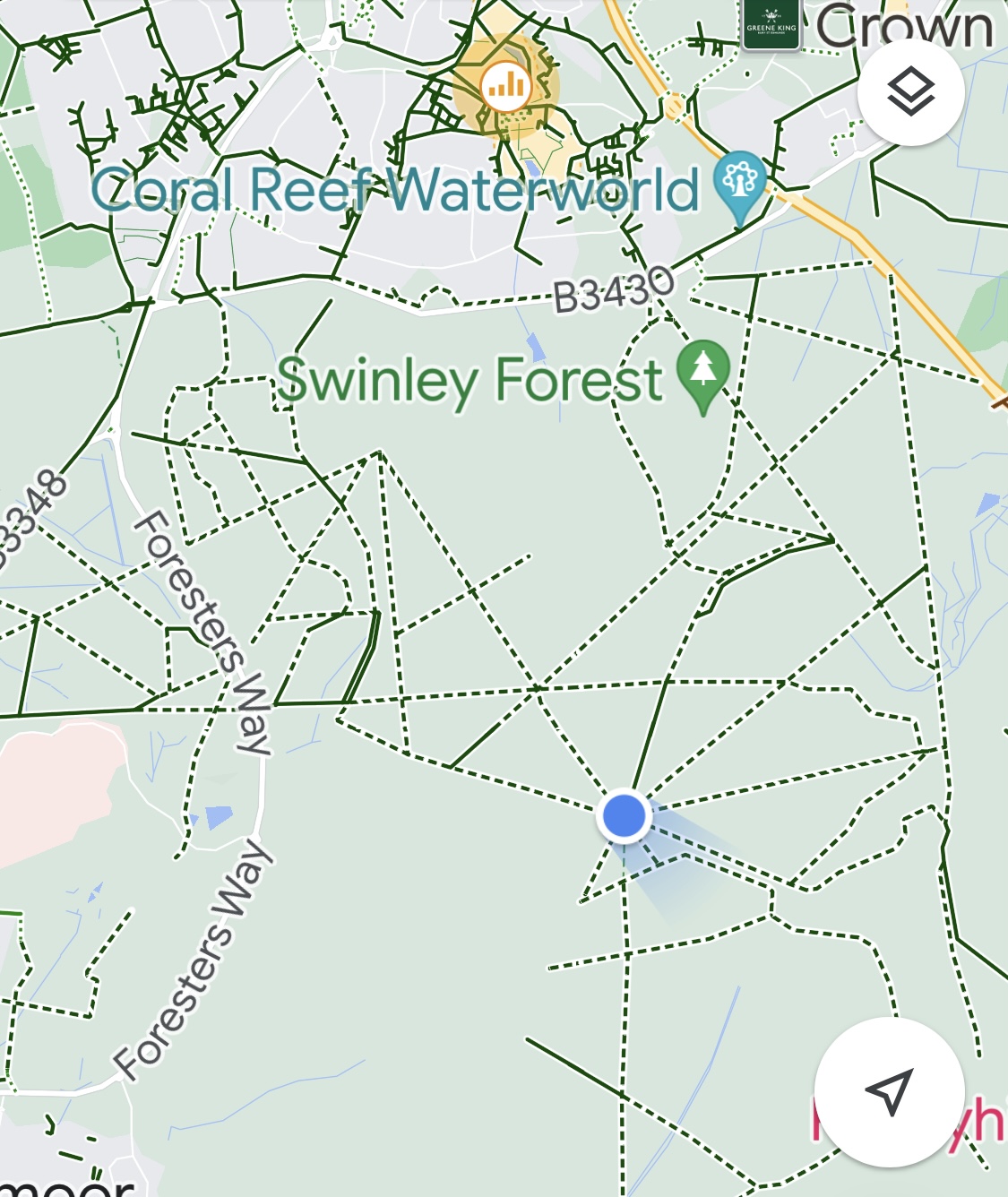The image size is (1008, 1197).
Task: Tap the my location arrow button
Action: click(889, 1091)
